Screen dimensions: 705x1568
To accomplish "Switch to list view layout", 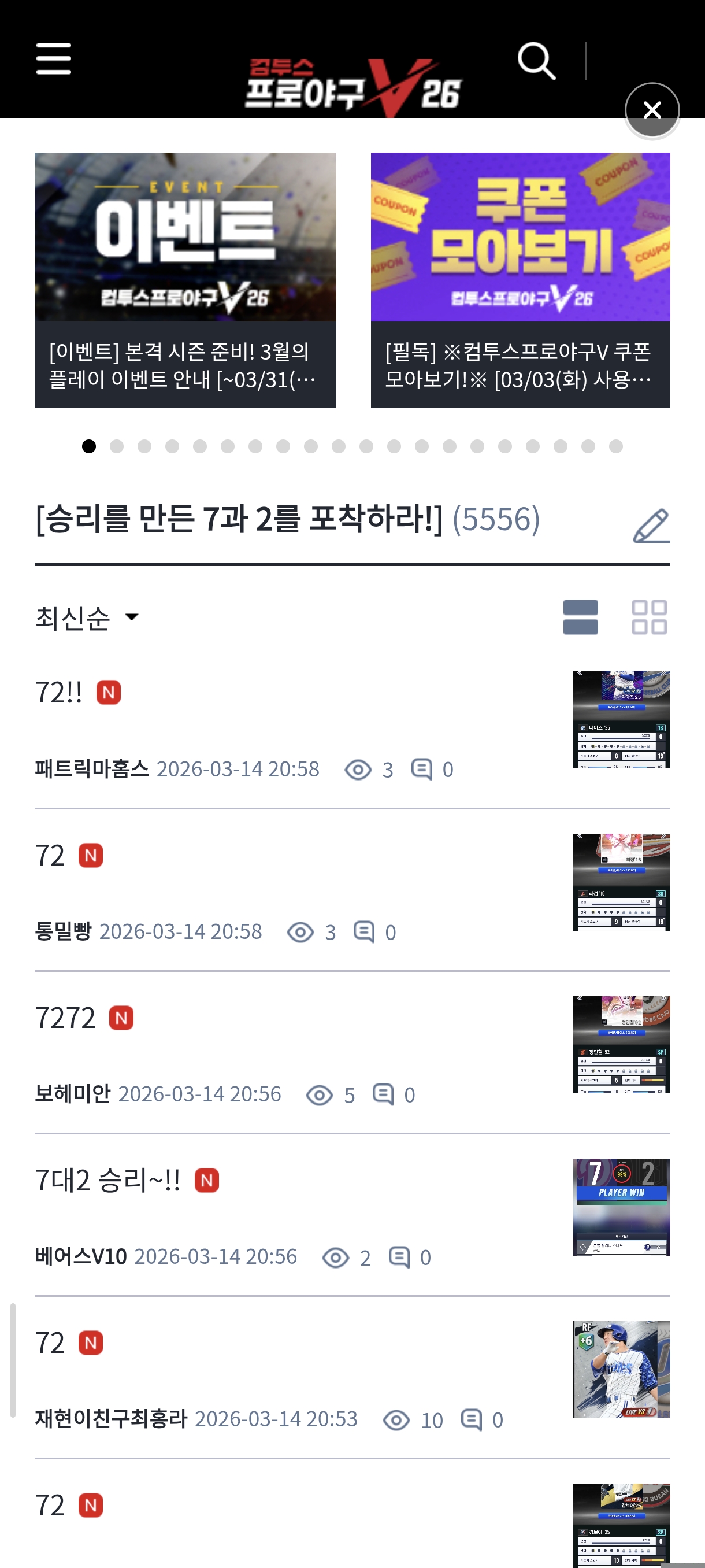I will coord(580,617).
